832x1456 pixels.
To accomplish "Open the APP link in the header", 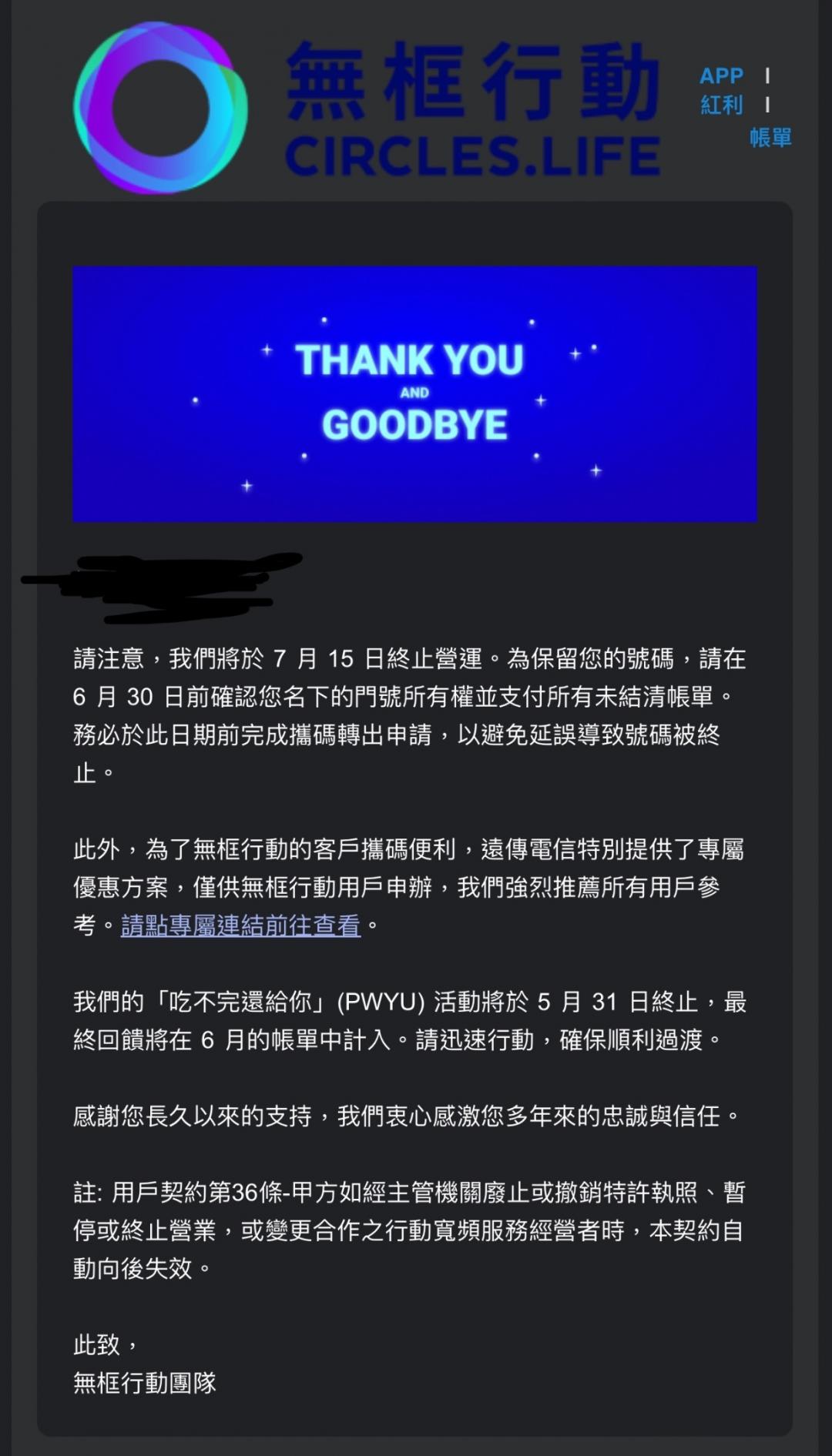I will [x=721, y=75].
